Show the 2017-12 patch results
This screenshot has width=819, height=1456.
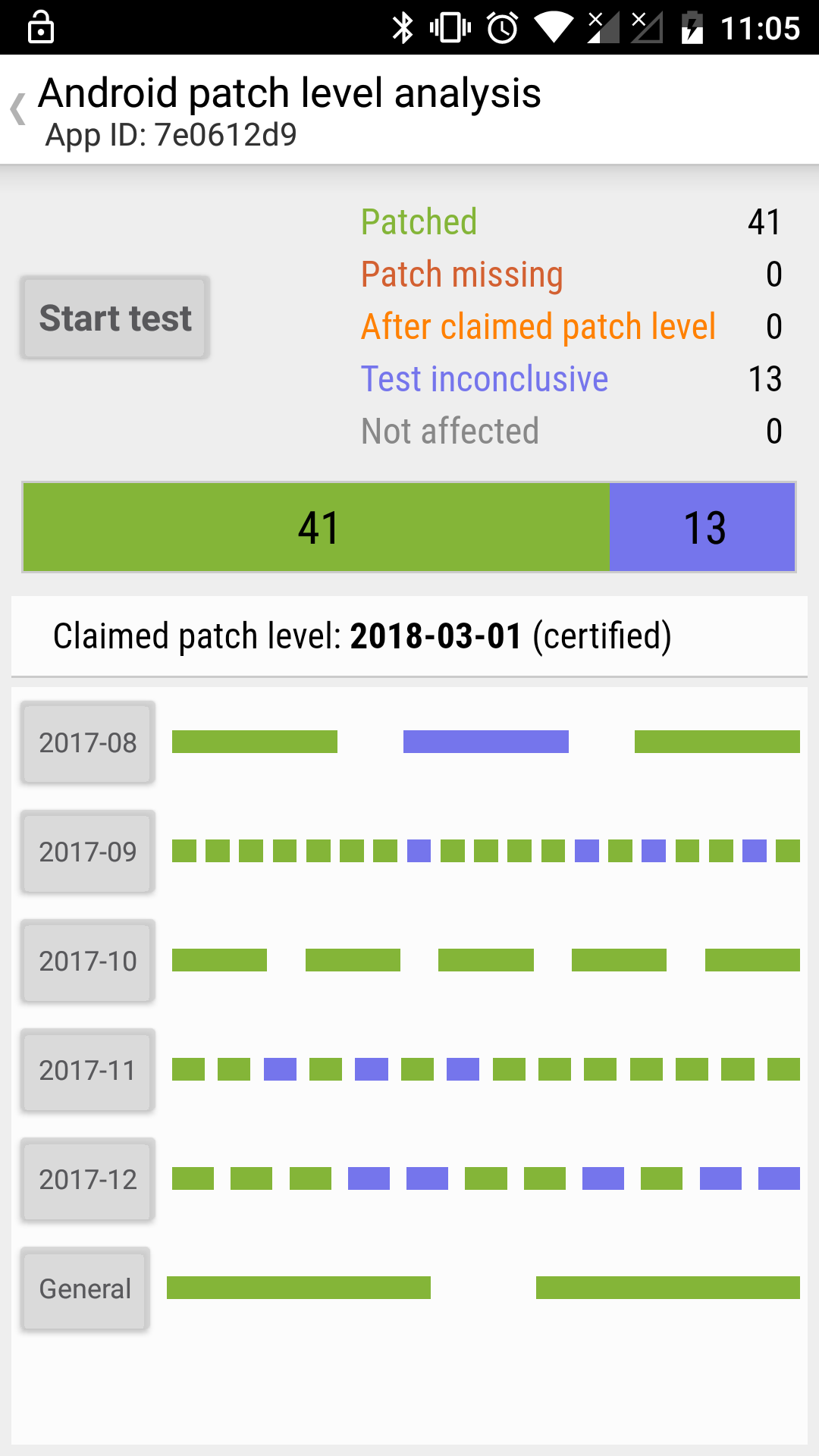pos(88,1179)
